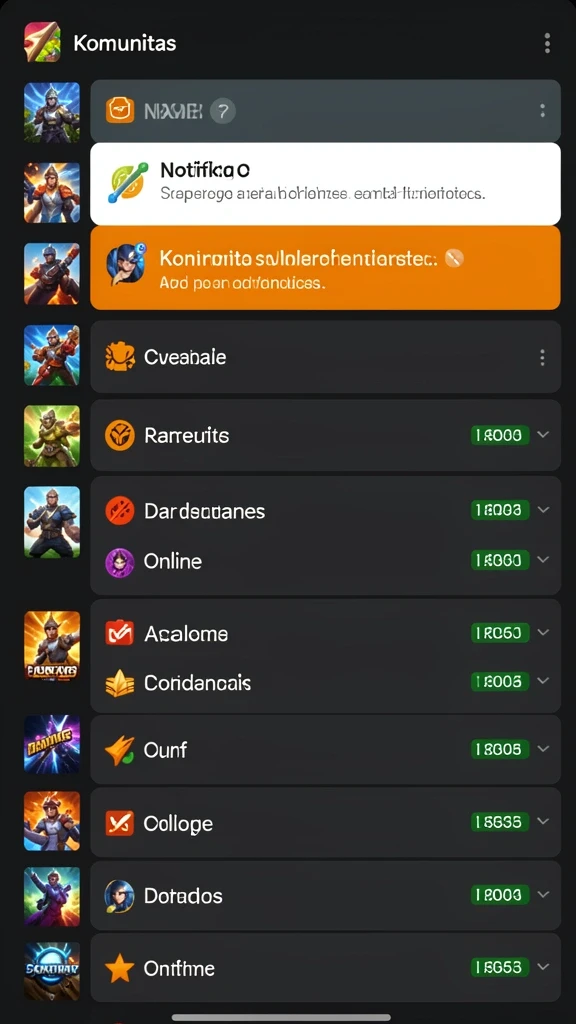Expand the Collage row chevron
Screen dimensions: 576x1024
pyautogui.click(x=543, y=822)
